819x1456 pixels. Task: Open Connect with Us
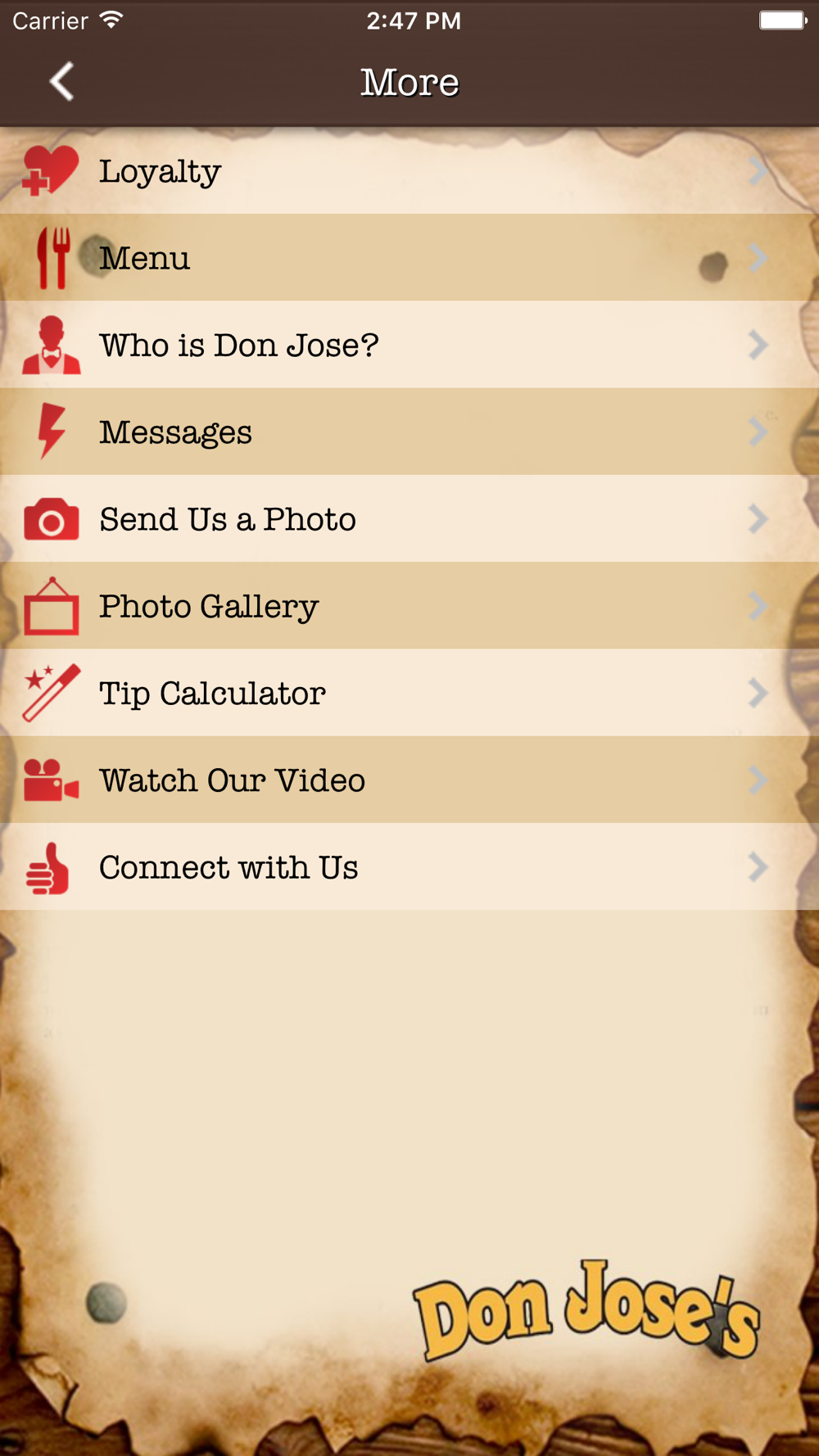pos(409,866)
